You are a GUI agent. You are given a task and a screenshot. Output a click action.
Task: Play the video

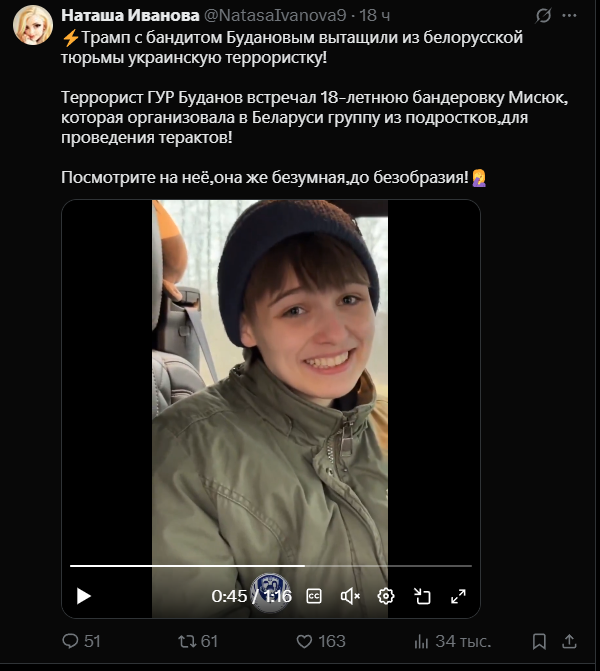(84, 596)
